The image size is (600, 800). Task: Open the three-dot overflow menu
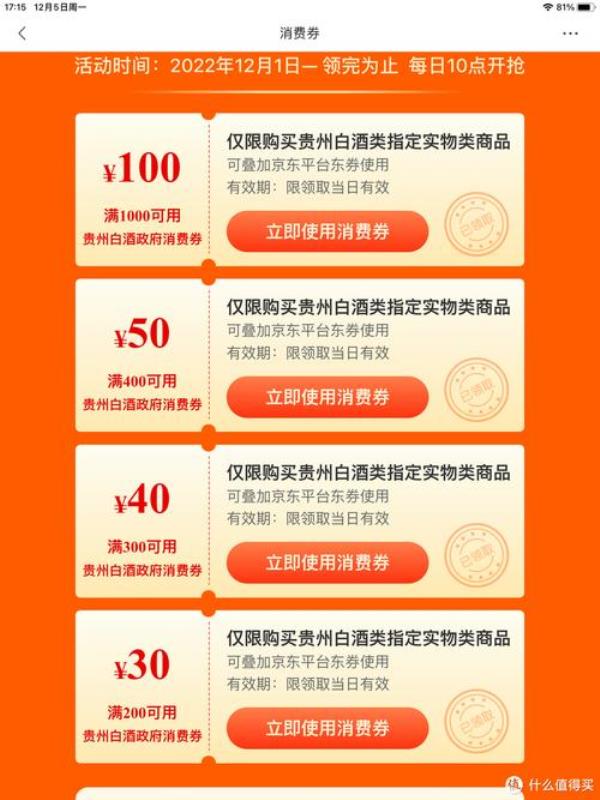(x=571, y=33)
